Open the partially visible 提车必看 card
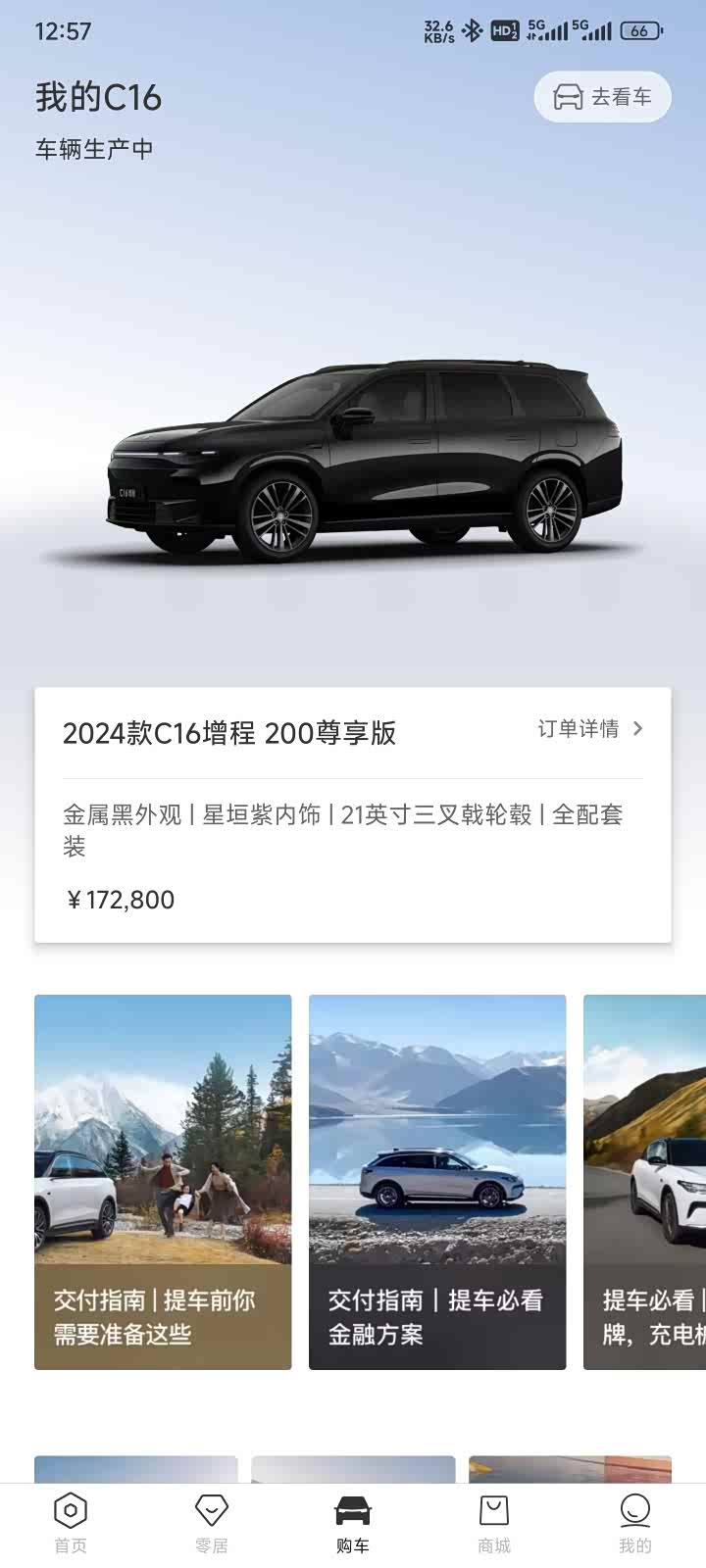This screenshot has height=1568, width=706. [x=645, y=1182]
